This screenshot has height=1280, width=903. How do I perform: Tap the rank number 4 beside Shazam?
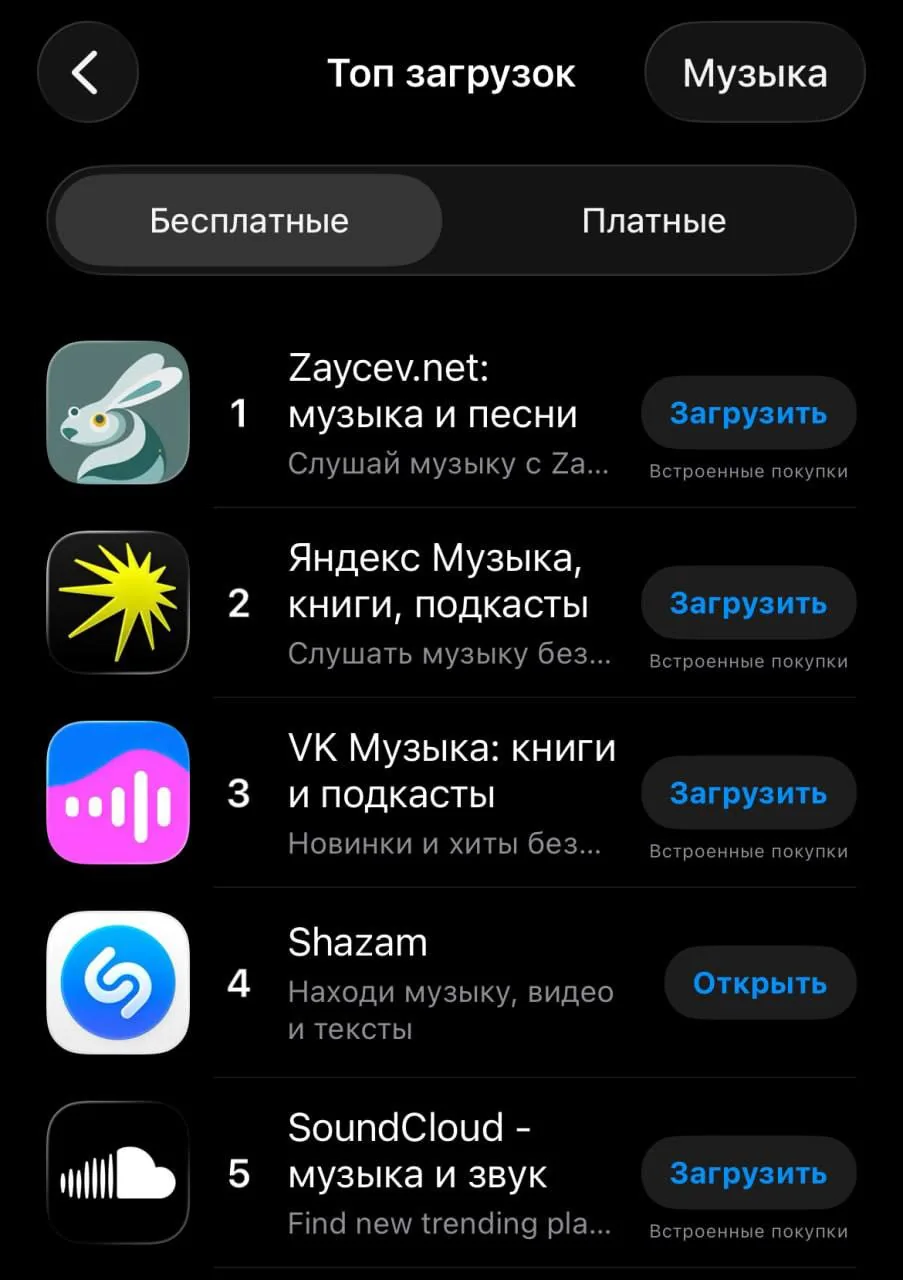click(x=238, y=983)
